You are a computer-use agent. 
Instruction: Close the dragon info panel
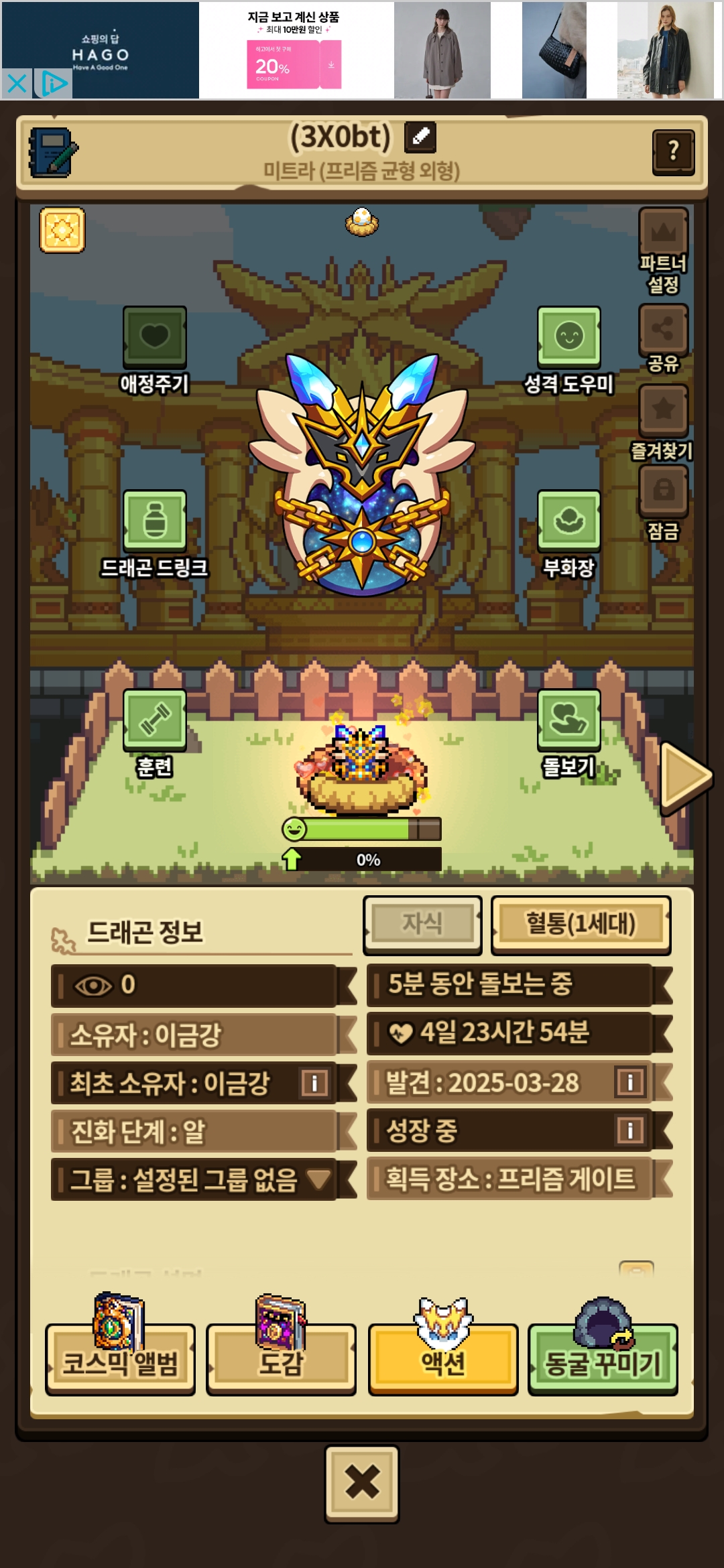click(x=362, y=1484)
